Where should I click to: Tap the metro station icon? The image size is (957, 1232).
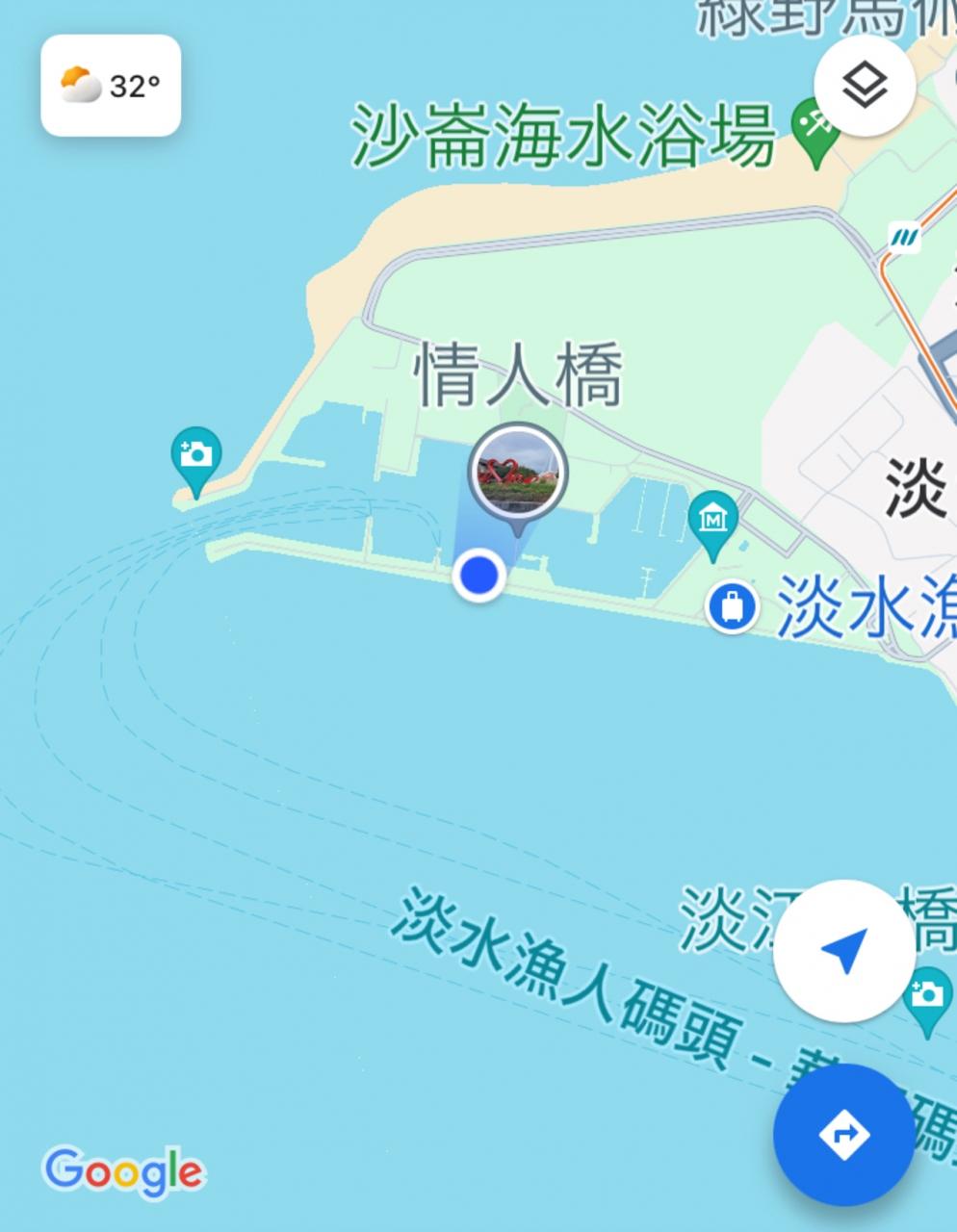[903, 237]
